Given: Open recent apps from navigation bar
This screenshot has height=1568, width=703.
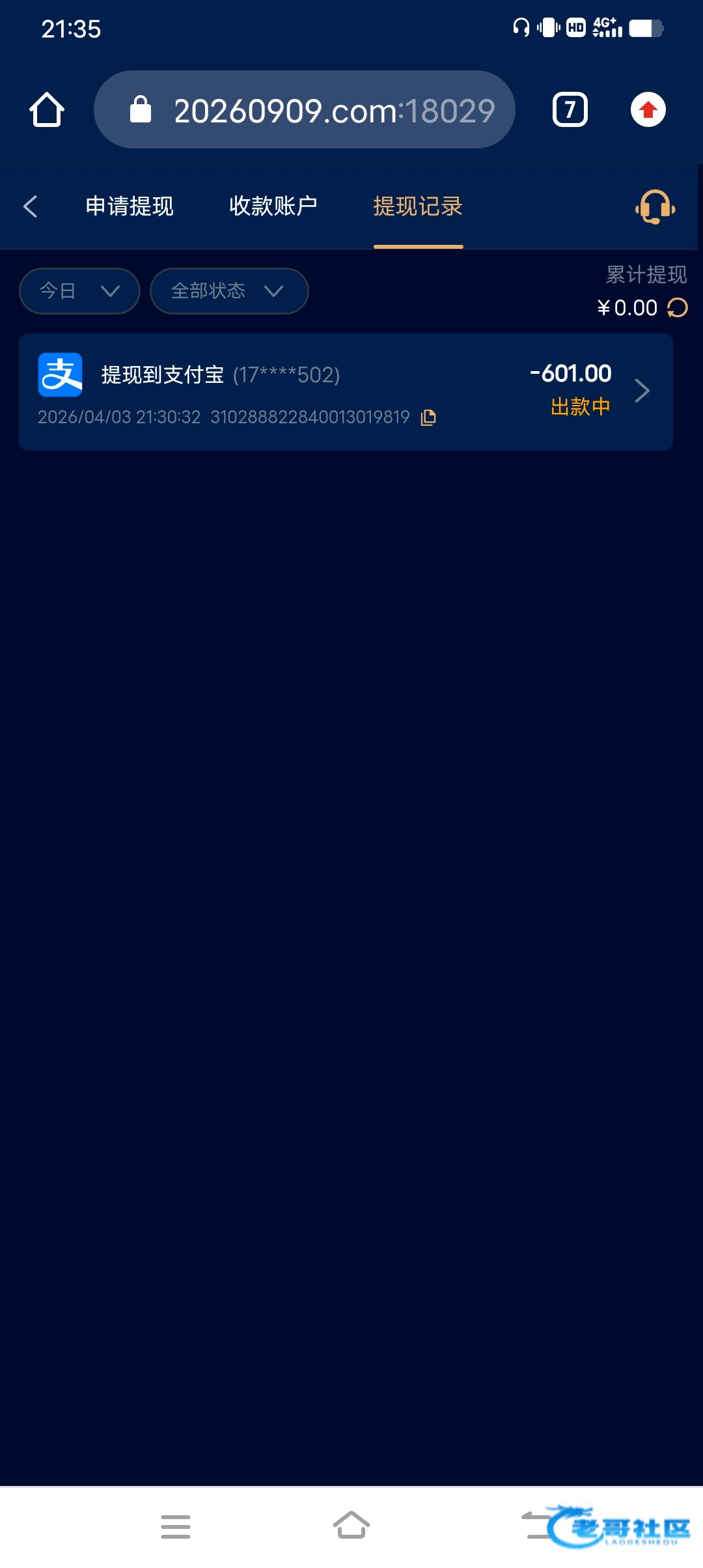Looking at the screenshot, I should [176, 1526].
